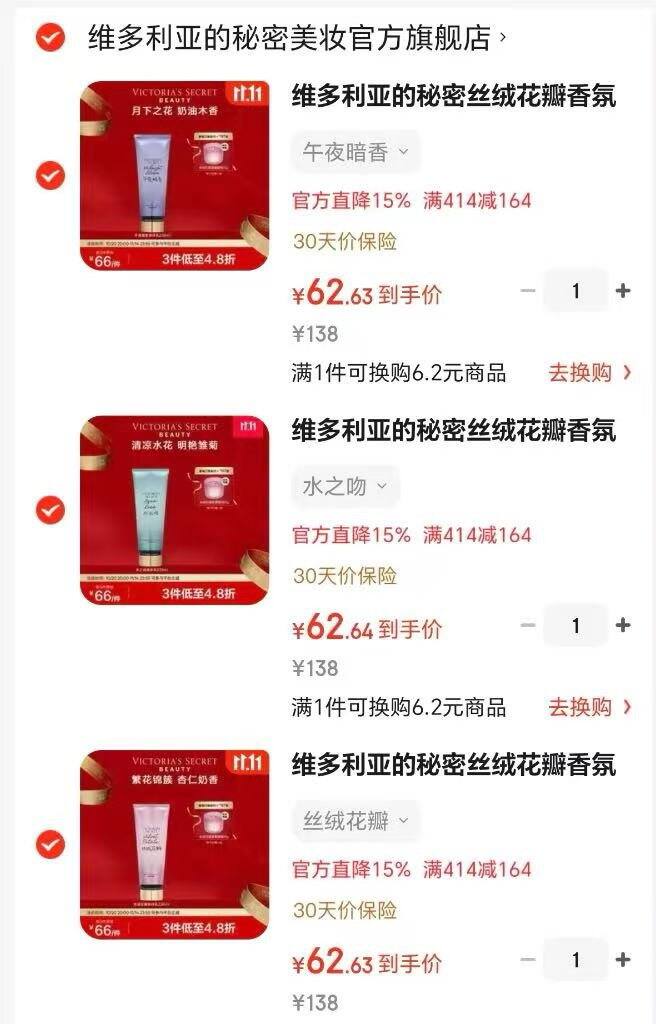Tap 去换购 under the 水之吻 item

tap(588, 707)
